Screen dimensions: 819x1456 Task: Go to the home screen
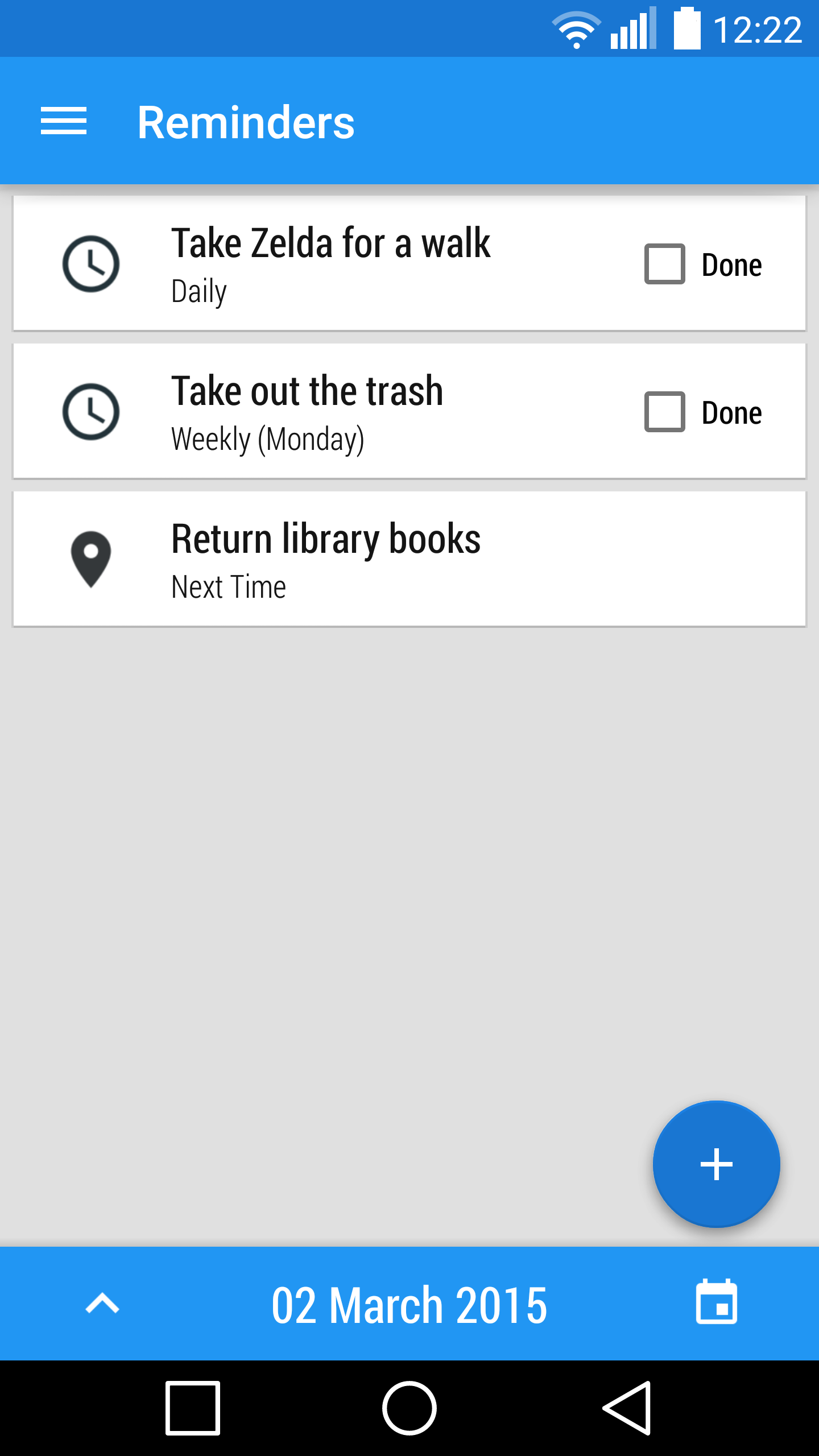(409, 1408)
